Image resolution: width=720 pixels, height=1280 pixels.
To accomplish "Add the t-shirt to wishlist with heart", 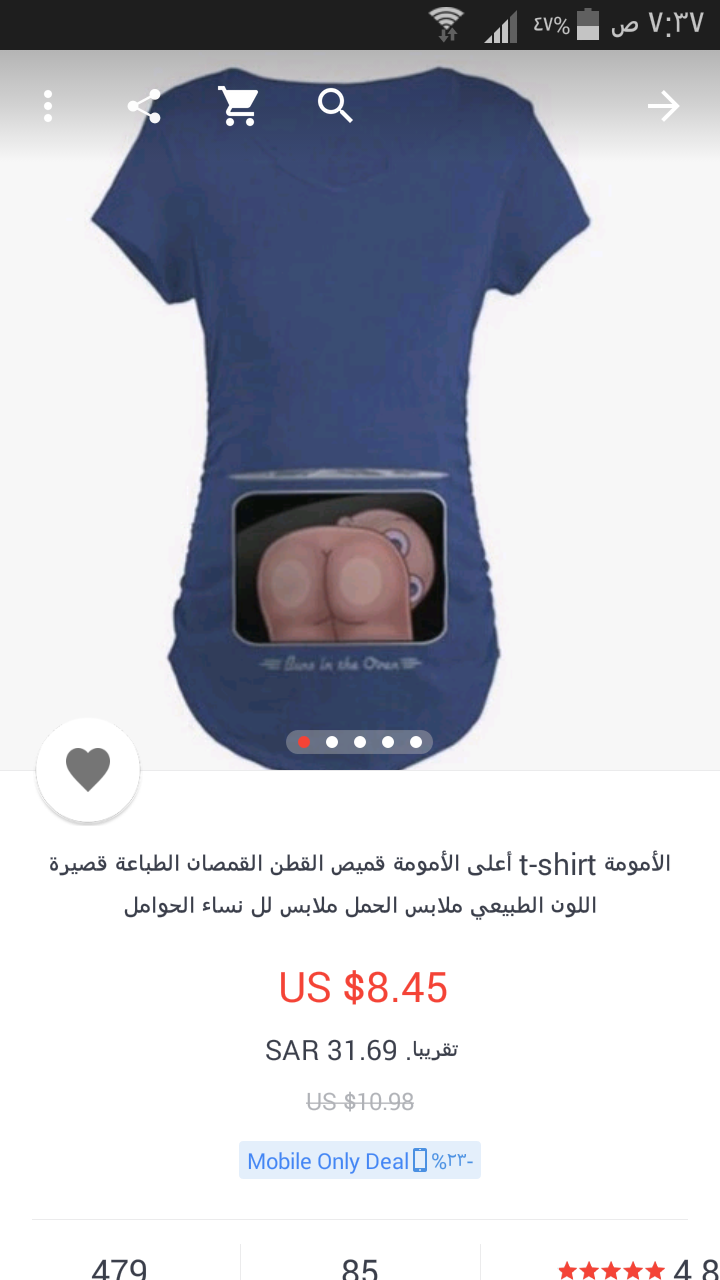I will point(88,770).
